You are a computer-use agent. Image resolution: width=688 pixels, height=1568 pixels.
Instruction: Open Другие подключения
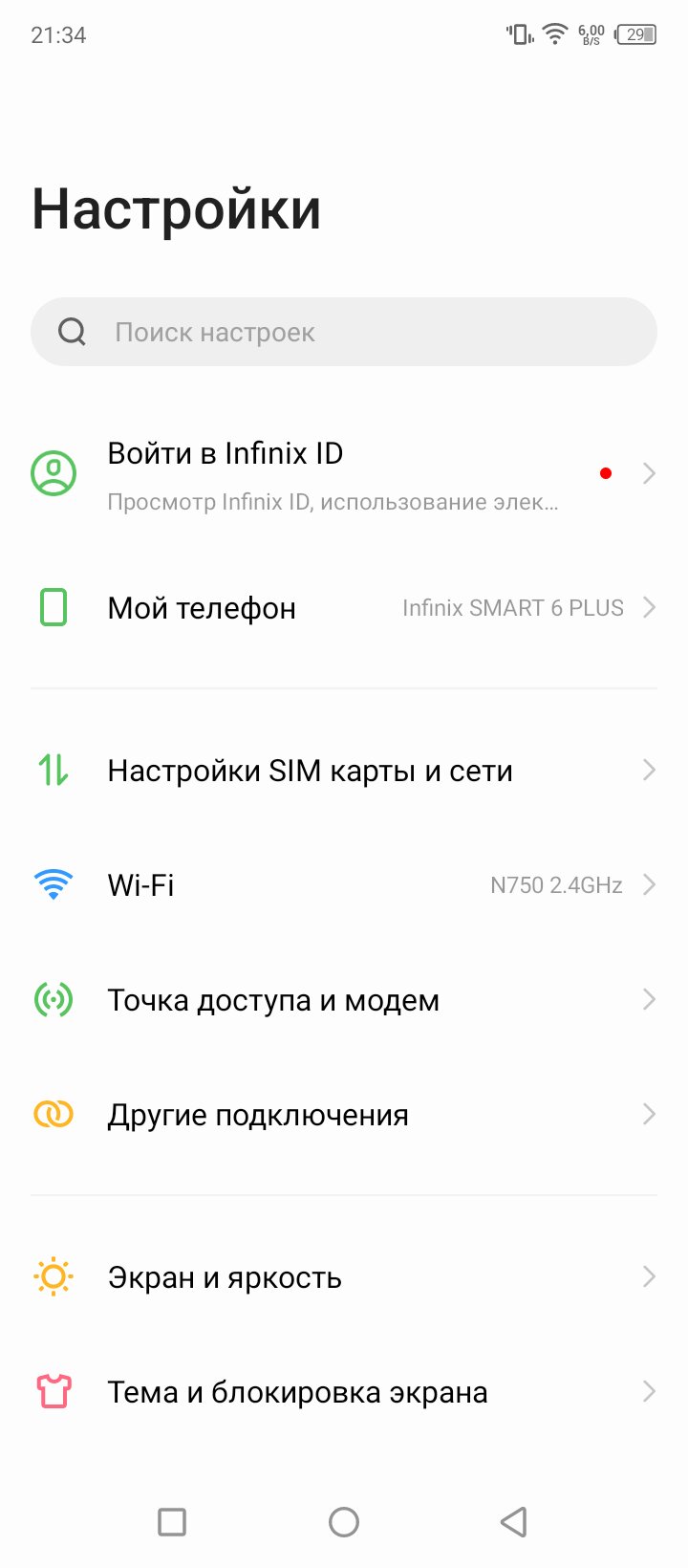click(344, 1115)
